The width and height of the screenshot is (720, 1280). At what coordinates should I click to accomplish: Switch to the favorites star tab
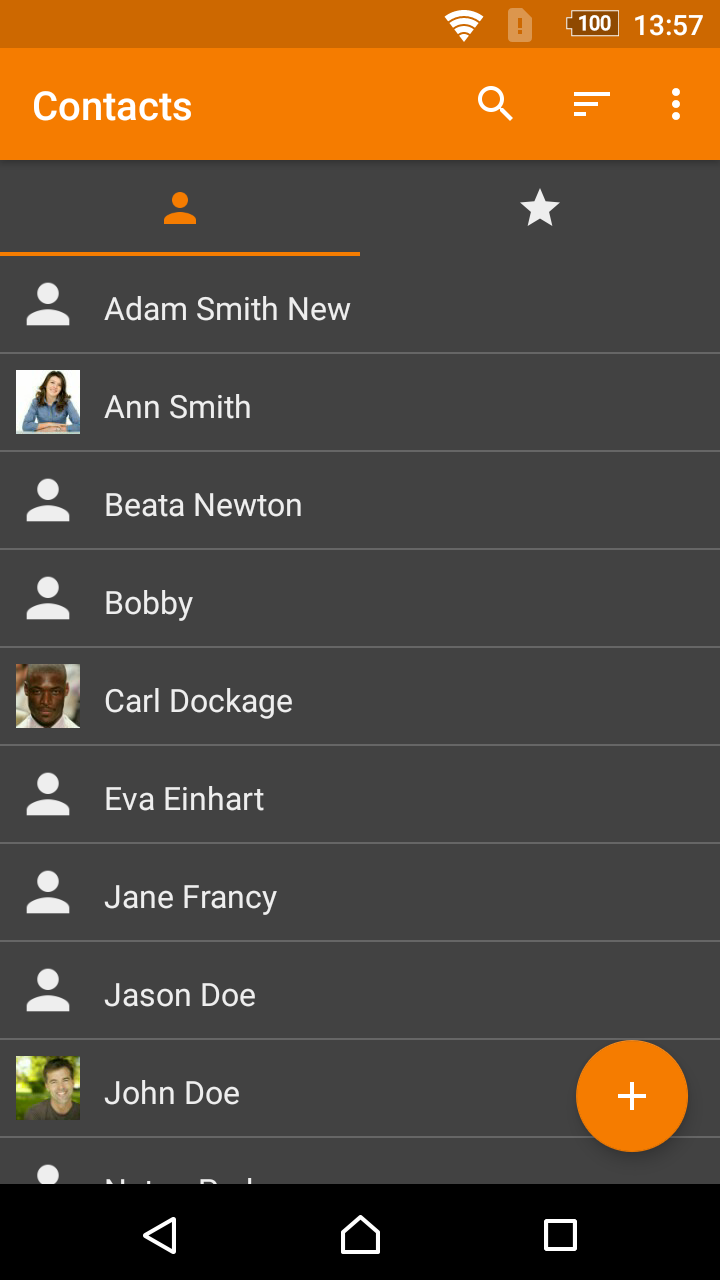pos(540,208)
